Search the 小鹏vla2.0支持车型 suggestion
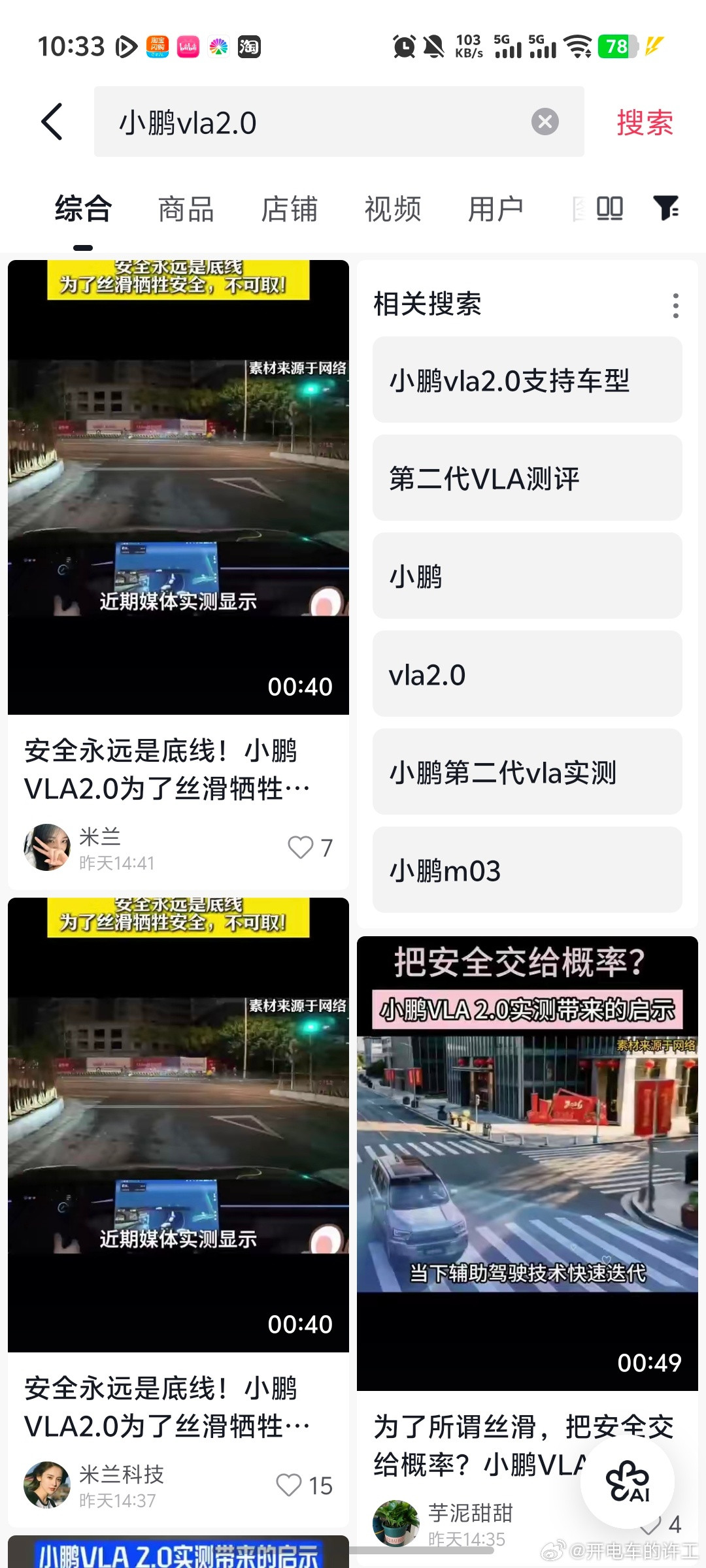The image size is (706, 1568). pos(527,380)
